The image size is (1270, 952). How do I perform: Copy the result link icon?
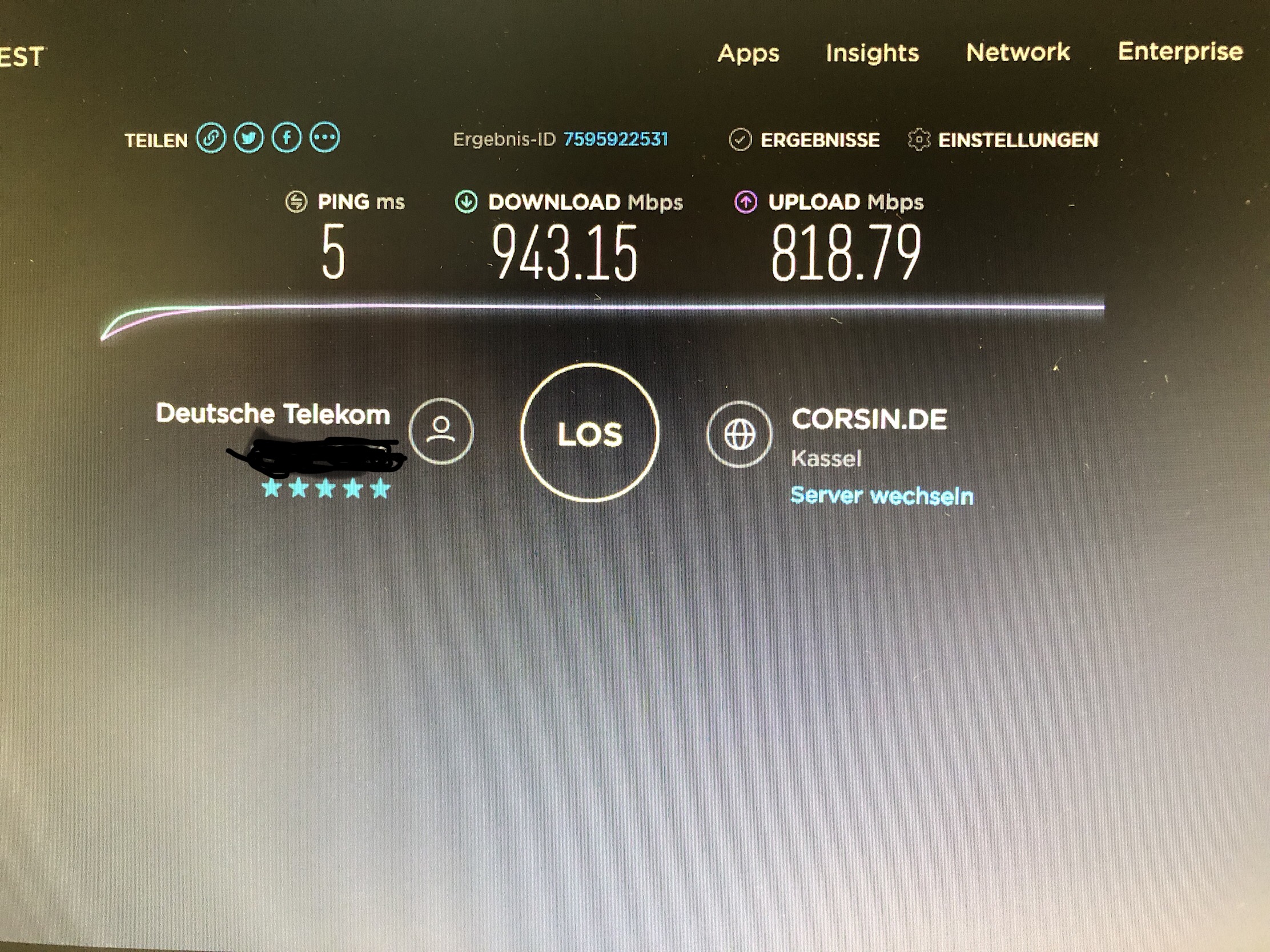pos(211,138)
